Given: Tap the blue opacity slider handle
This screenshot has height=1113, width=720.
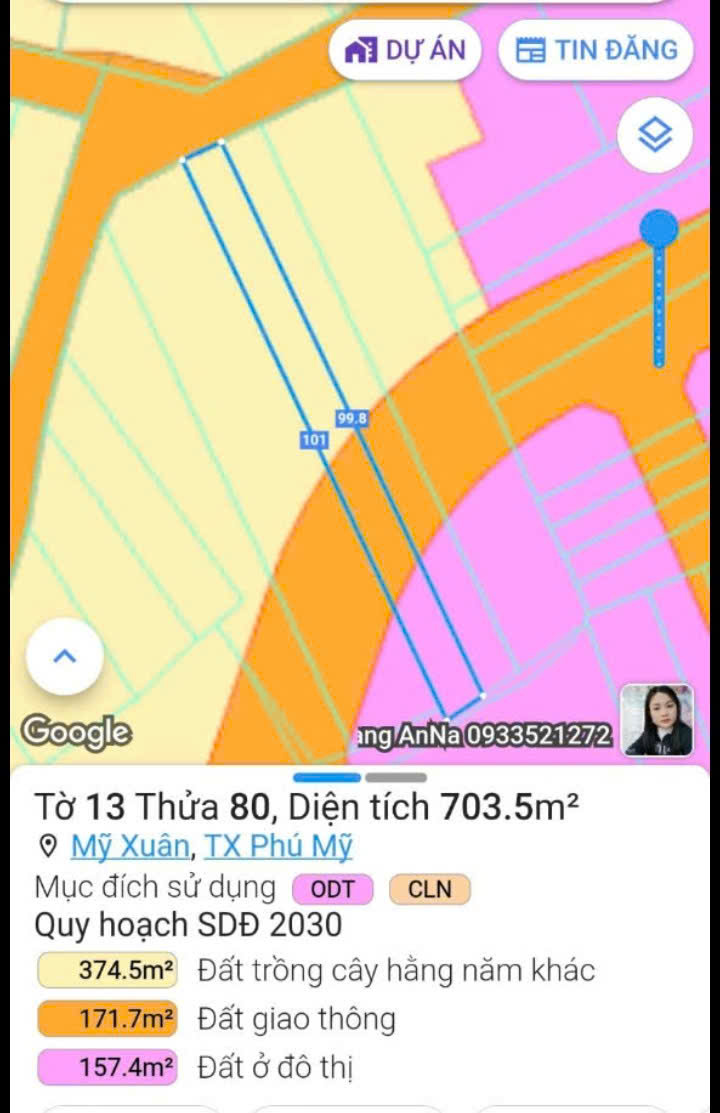Looking at the screenshot, I should pos(658,229).
